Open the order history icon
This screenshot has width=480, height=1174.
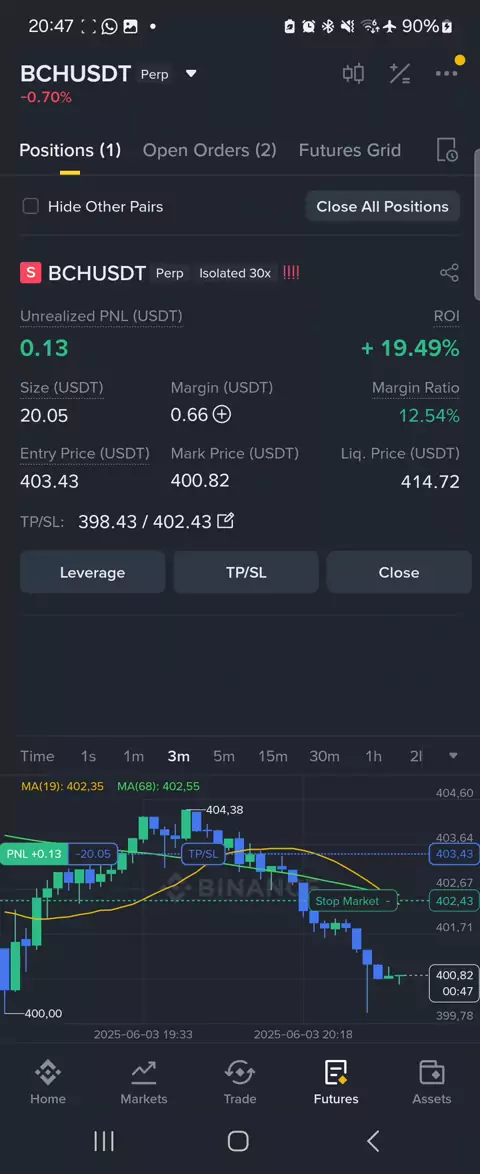pyautogui.click(x=447, y=150)
